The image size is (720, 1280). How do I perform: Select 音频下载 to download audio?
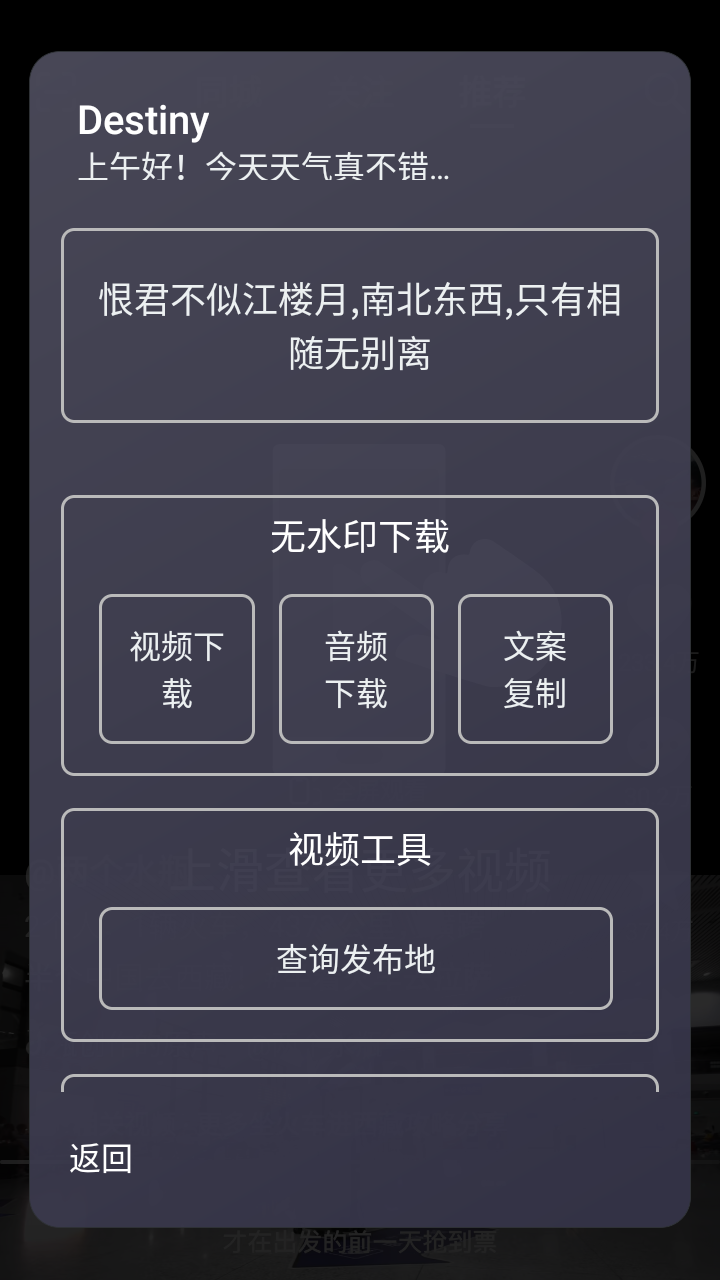point(356,669)
